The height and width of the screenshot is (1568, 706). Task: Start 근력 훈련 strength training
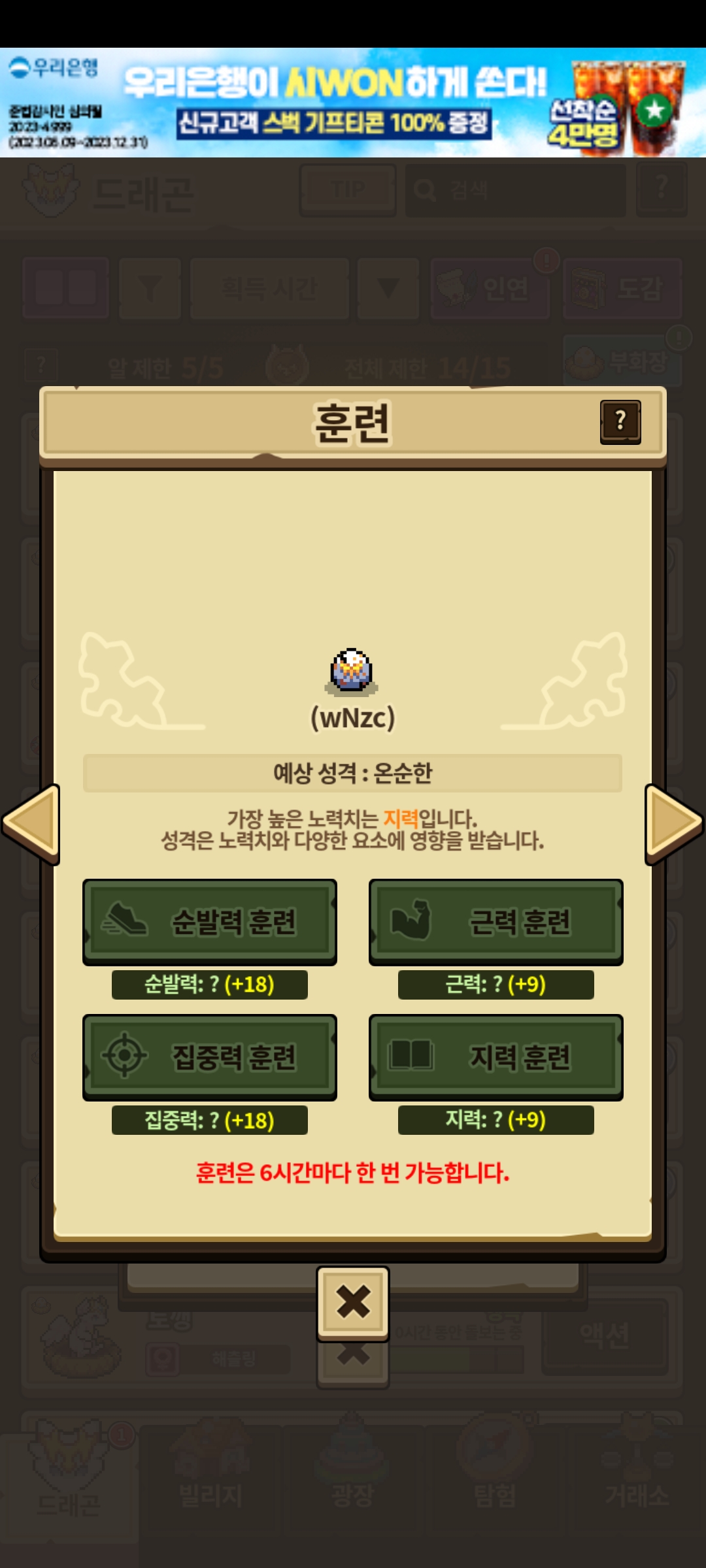tap(496, 922)
